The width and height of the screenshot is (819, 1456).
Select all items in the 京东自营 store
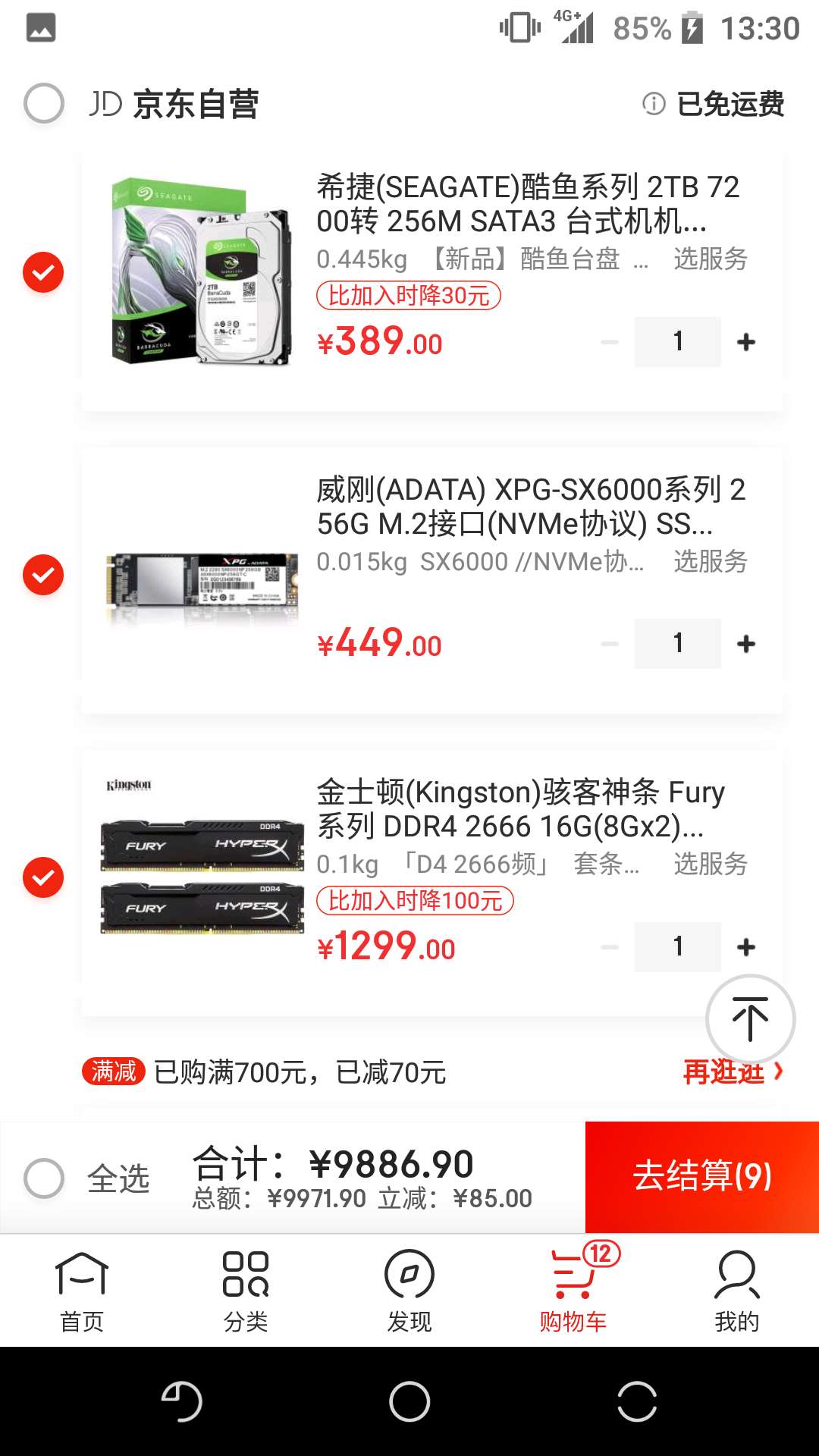tap(44, 103)
